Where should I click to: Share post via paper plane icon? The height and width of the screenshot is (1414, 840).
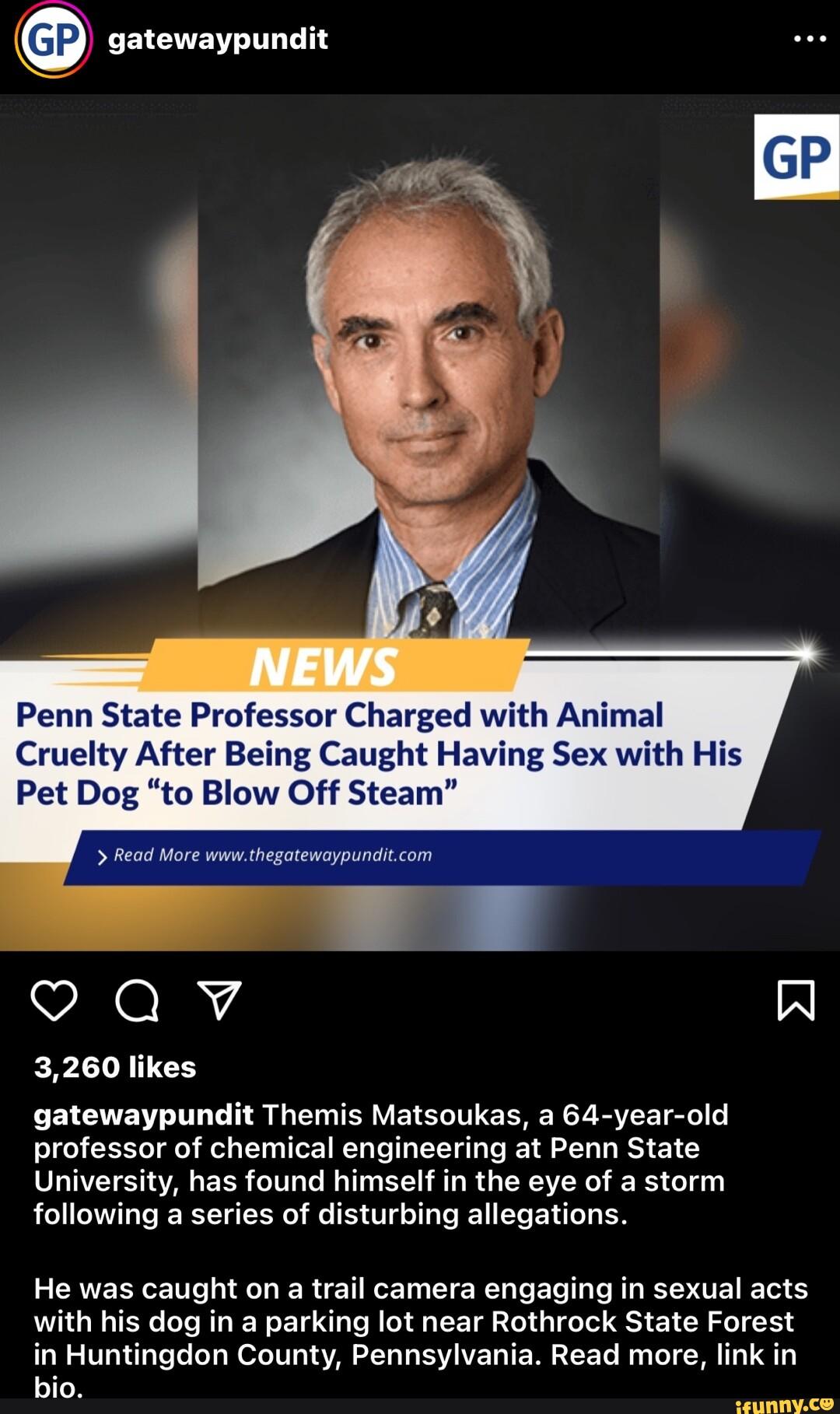click(219, 1000)
